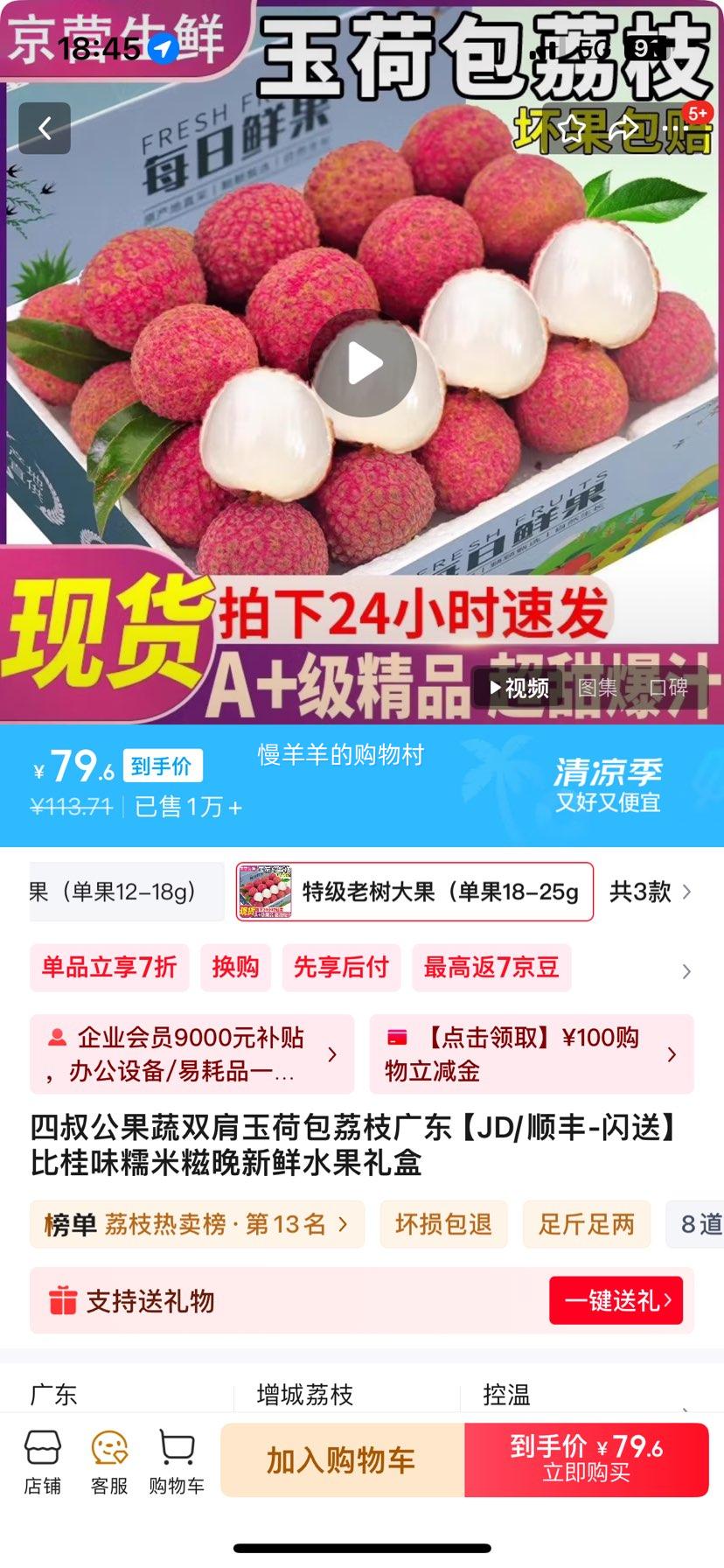Click the 一键送礼 link
The height and width of the screenshot is (1568, 724).
(x=616, y=1301)
